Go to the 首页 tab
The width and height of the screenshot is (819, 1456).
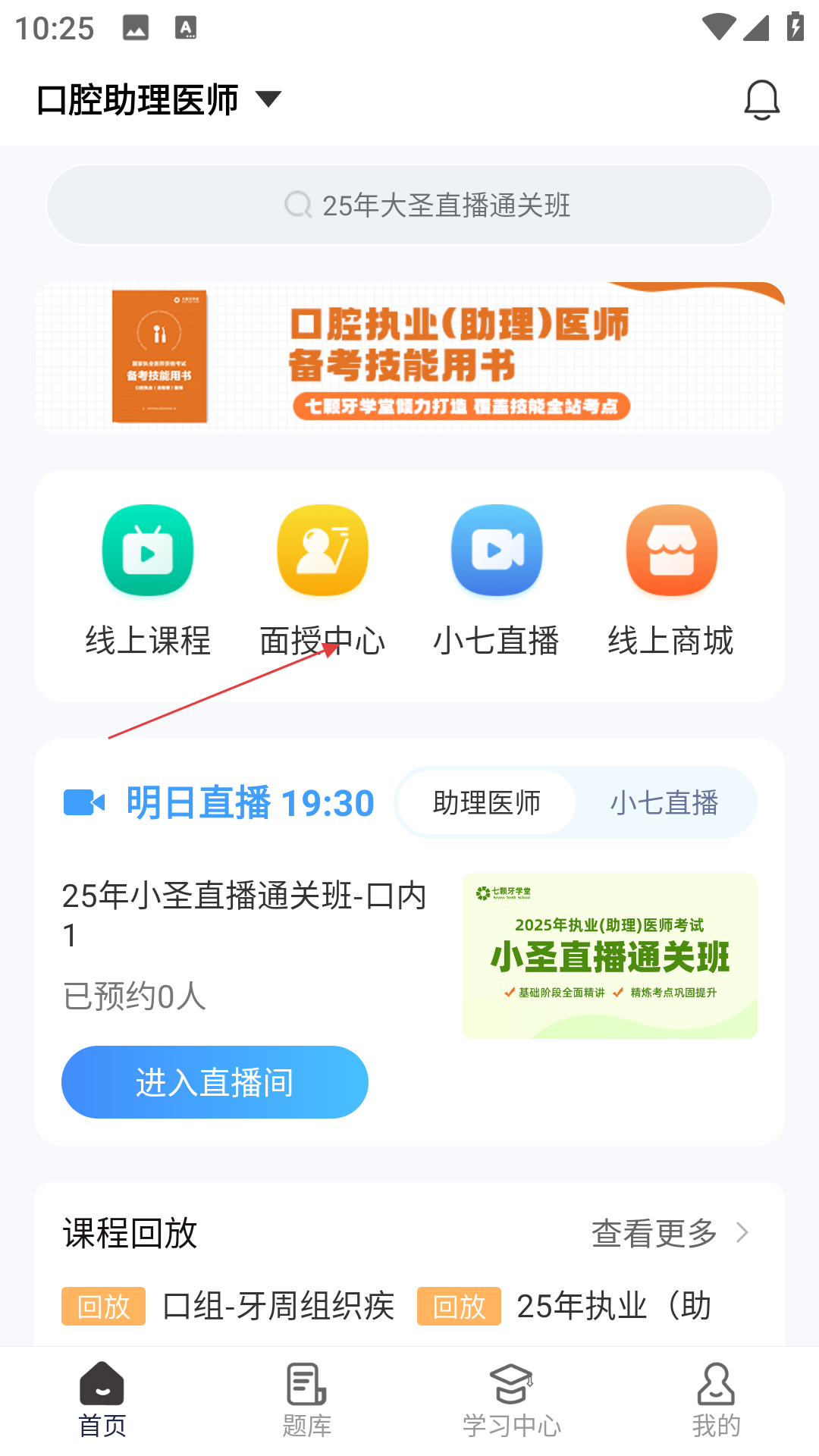pyautogui.click(x=102, y=1400)
